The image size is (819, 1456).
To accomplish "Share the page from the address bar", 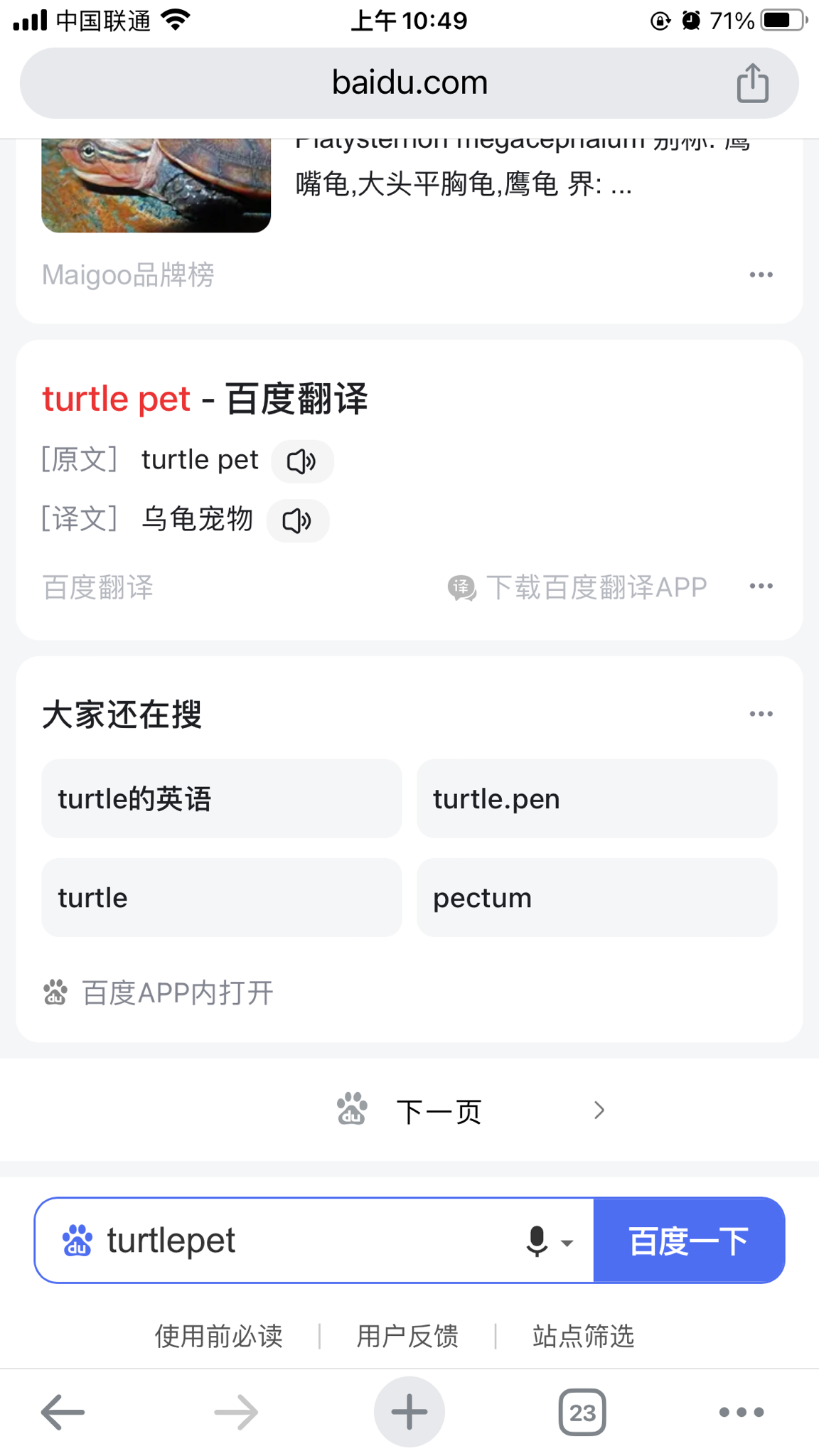I will 752,83.
